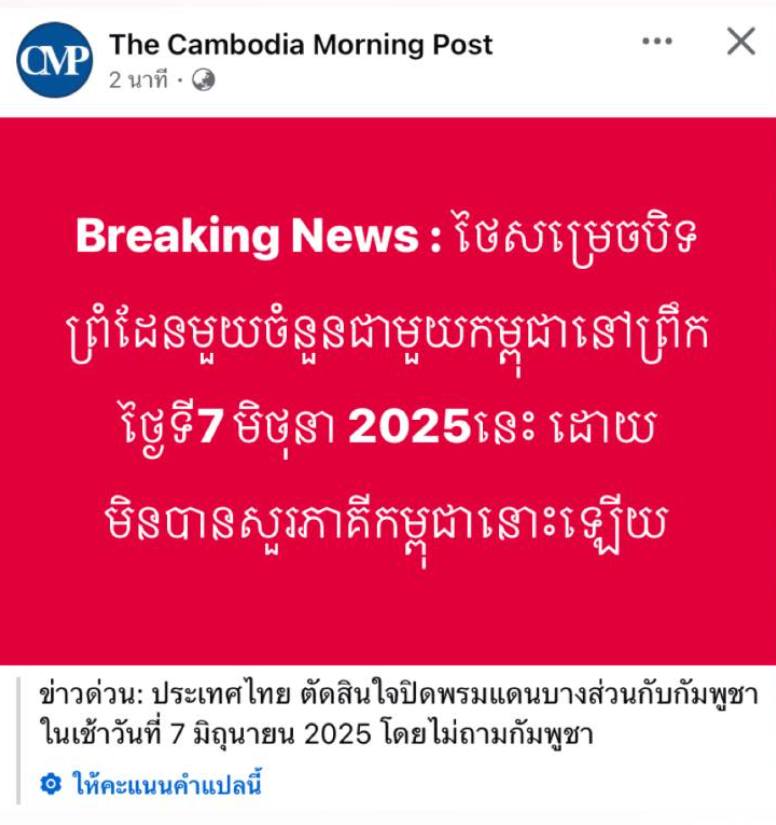Image resolution: width=776 pixels, height=825 pixels.
Task: Dismiss the post with the X
Action: (740, 42)
